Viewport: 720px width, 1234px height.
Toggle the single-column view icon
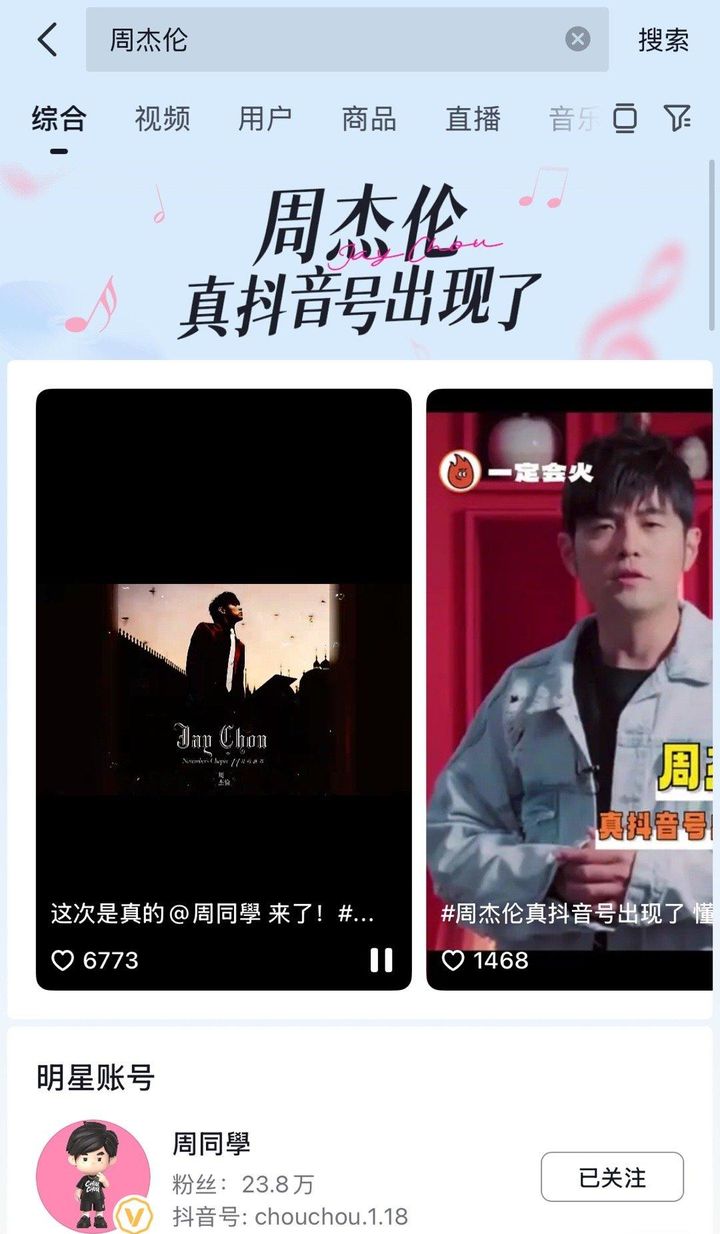(x=625, y=118)
